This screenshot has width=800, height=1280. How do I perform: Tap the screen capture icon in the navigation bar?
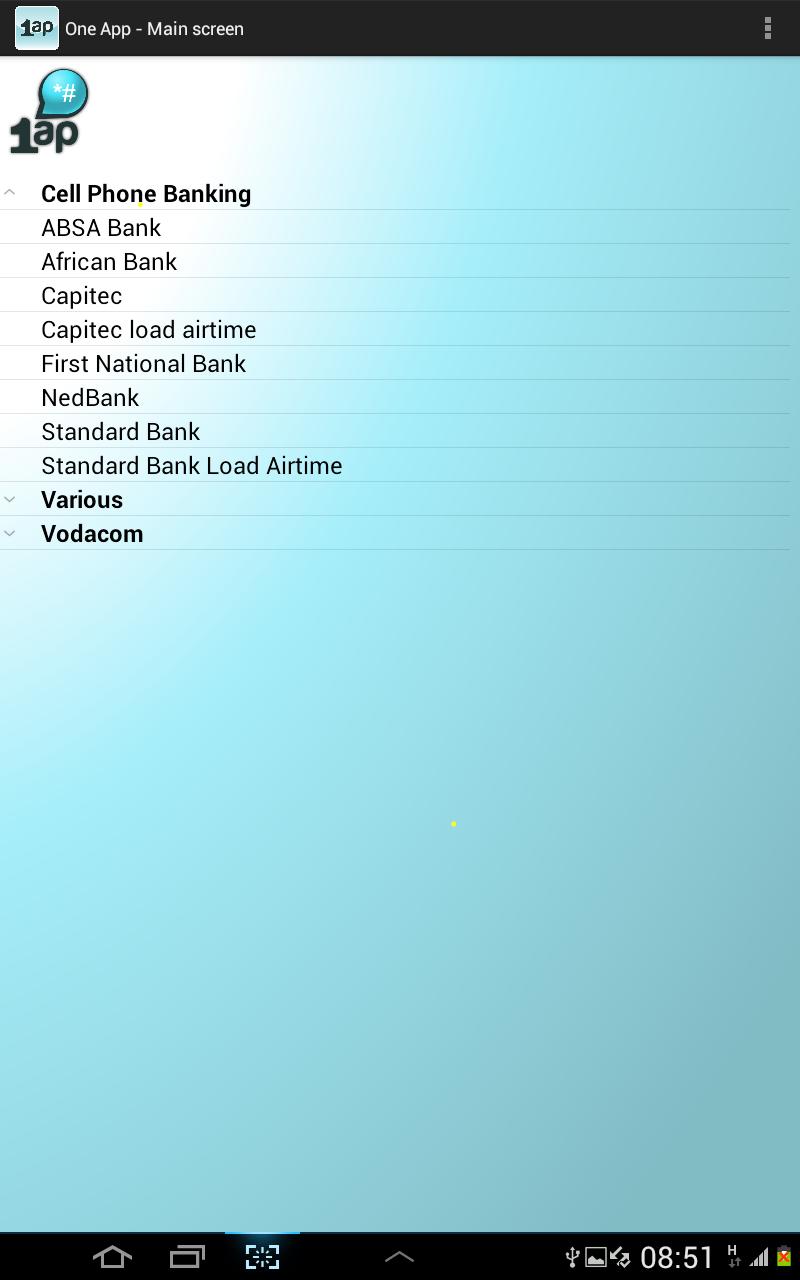point(261,1255)
